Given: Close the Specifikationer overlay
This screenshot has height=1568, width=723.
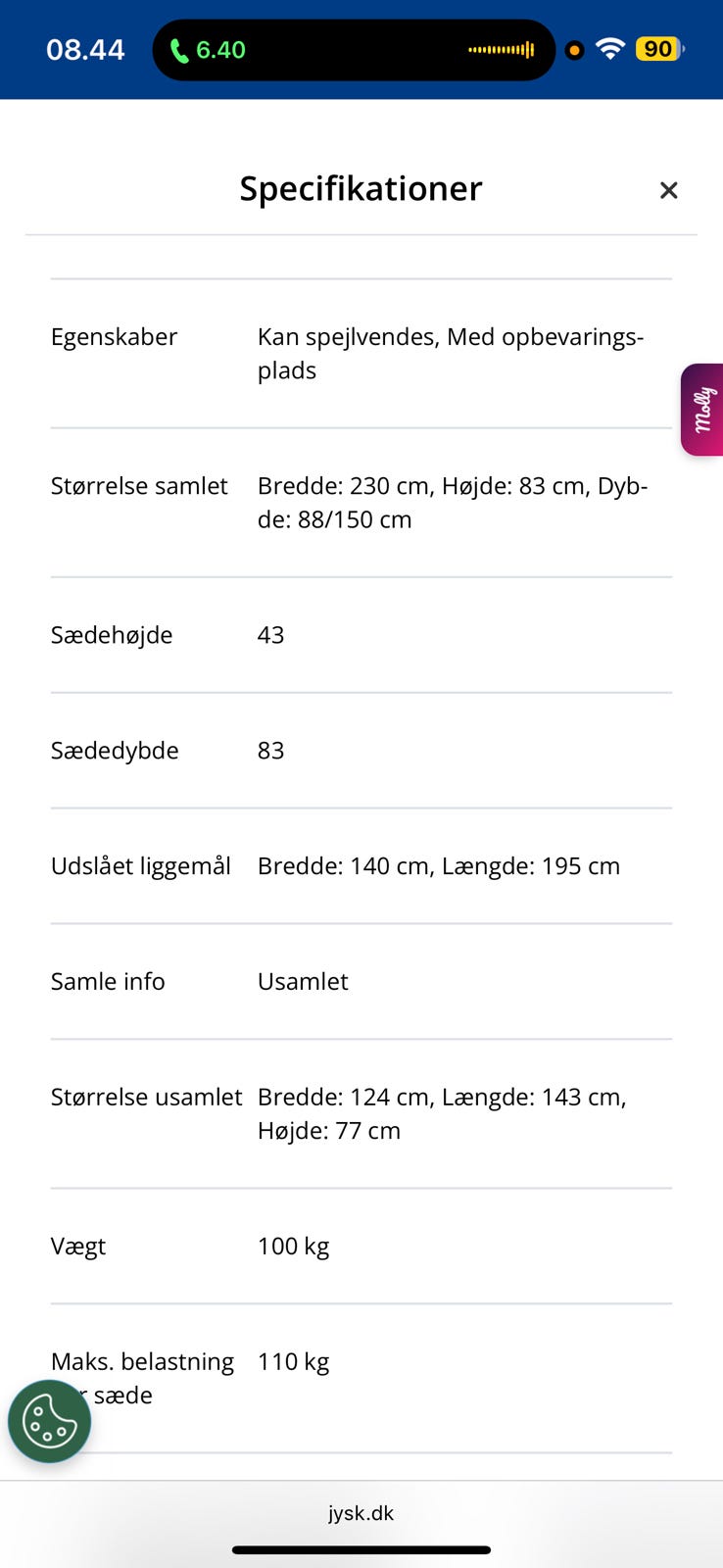Looking at the screenshot, I should [x=669, y=190].
